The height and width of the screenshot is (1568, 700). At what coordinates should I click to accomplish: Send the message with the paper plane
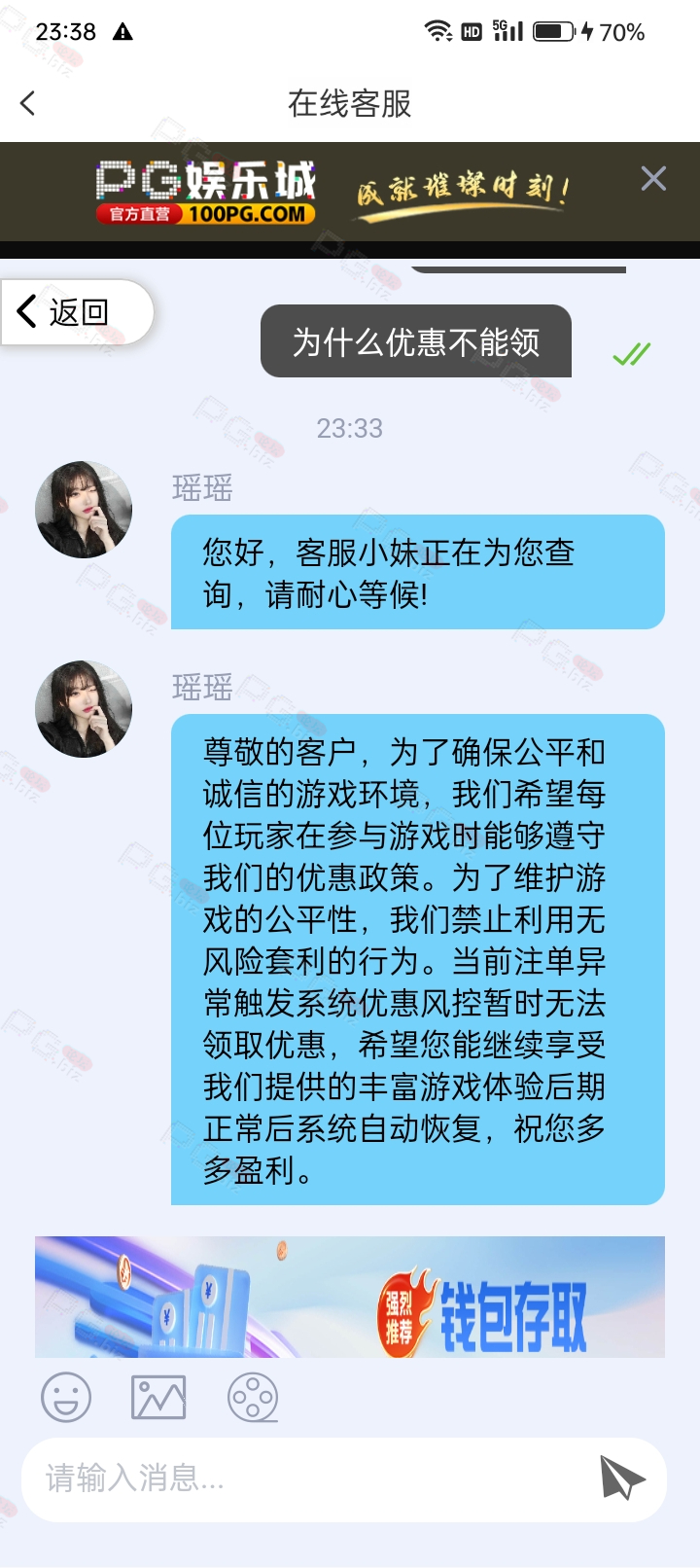(x=622, y=1479)
